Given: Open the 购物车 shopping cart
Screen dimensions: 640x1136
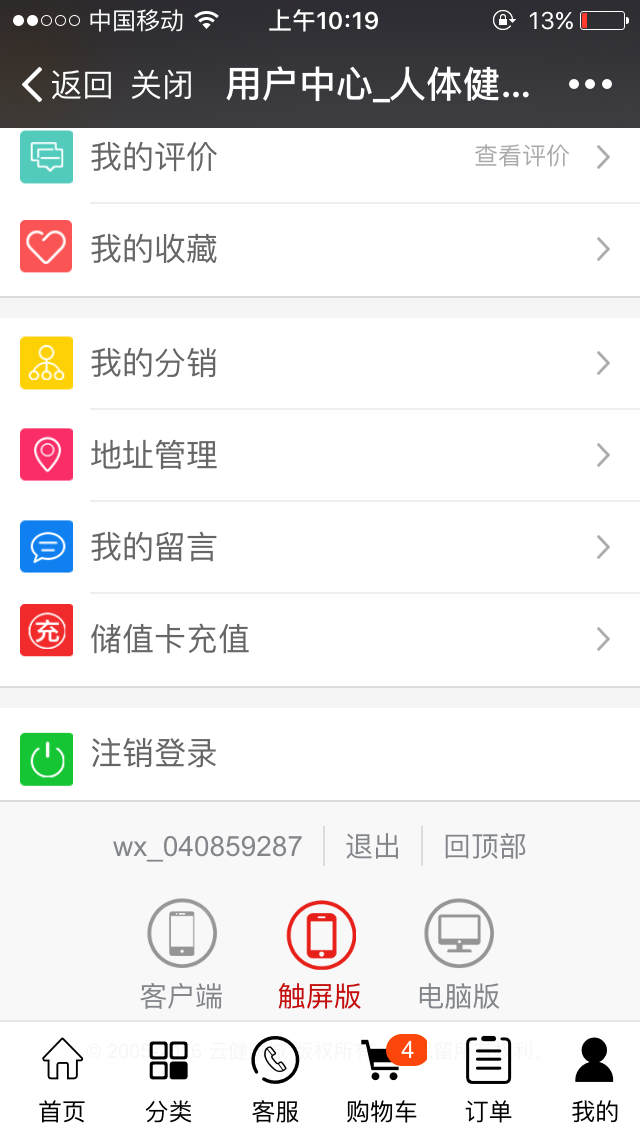Looking at the screenshot, I should pyautogui.click(x=382, y=1080).
